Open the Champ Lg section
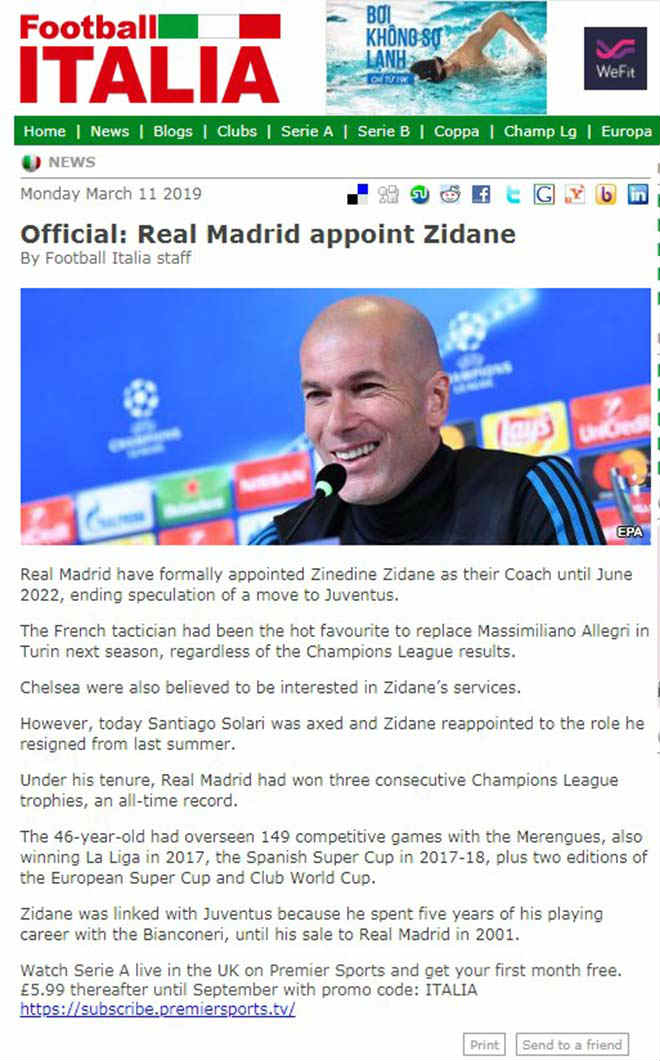 click(x=540, y=131)
